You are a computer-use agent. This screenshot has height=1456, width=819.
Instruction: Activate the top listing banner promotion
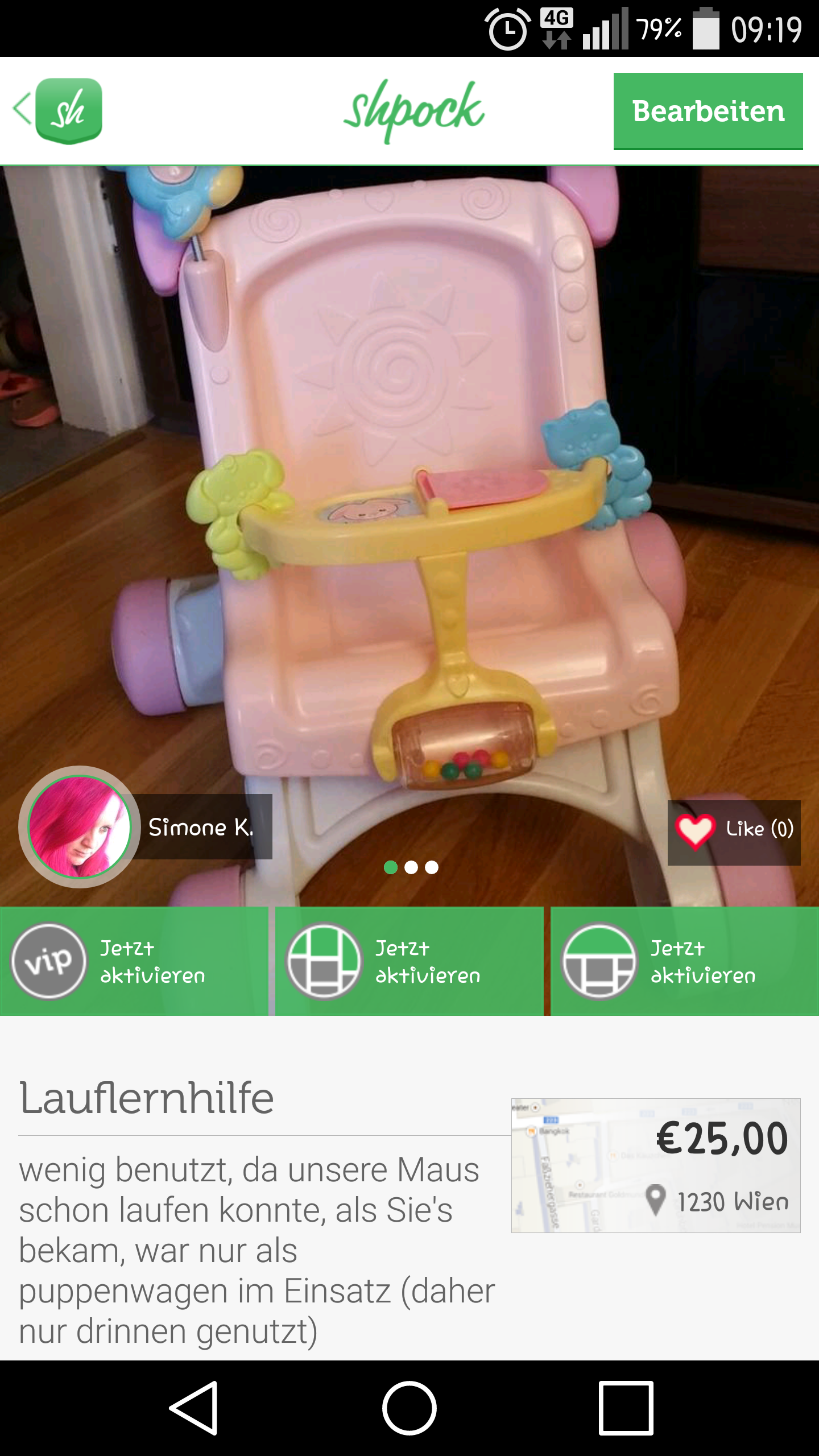pyautogui.click(x=685, y=961)
